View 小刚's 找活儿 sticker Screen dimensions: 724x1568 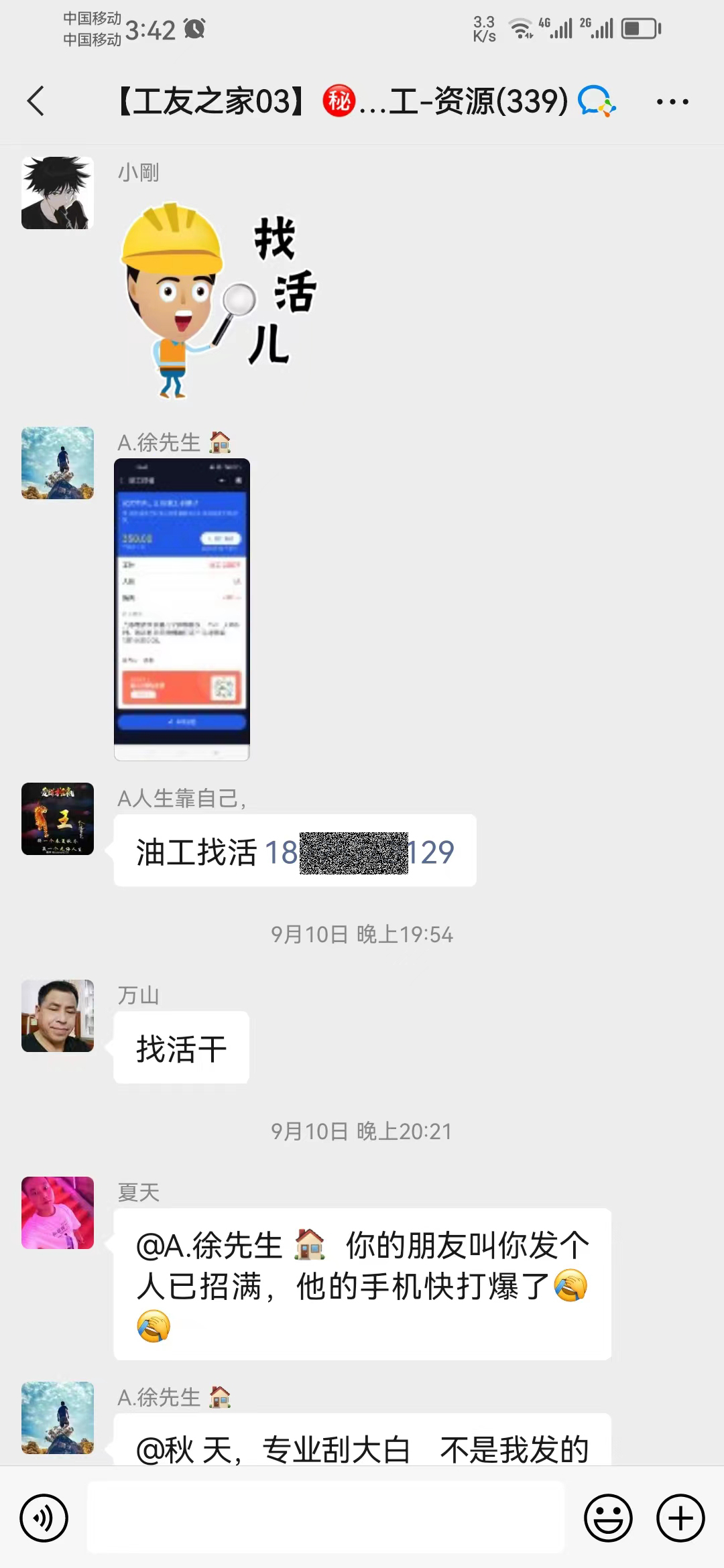(218, 300)
